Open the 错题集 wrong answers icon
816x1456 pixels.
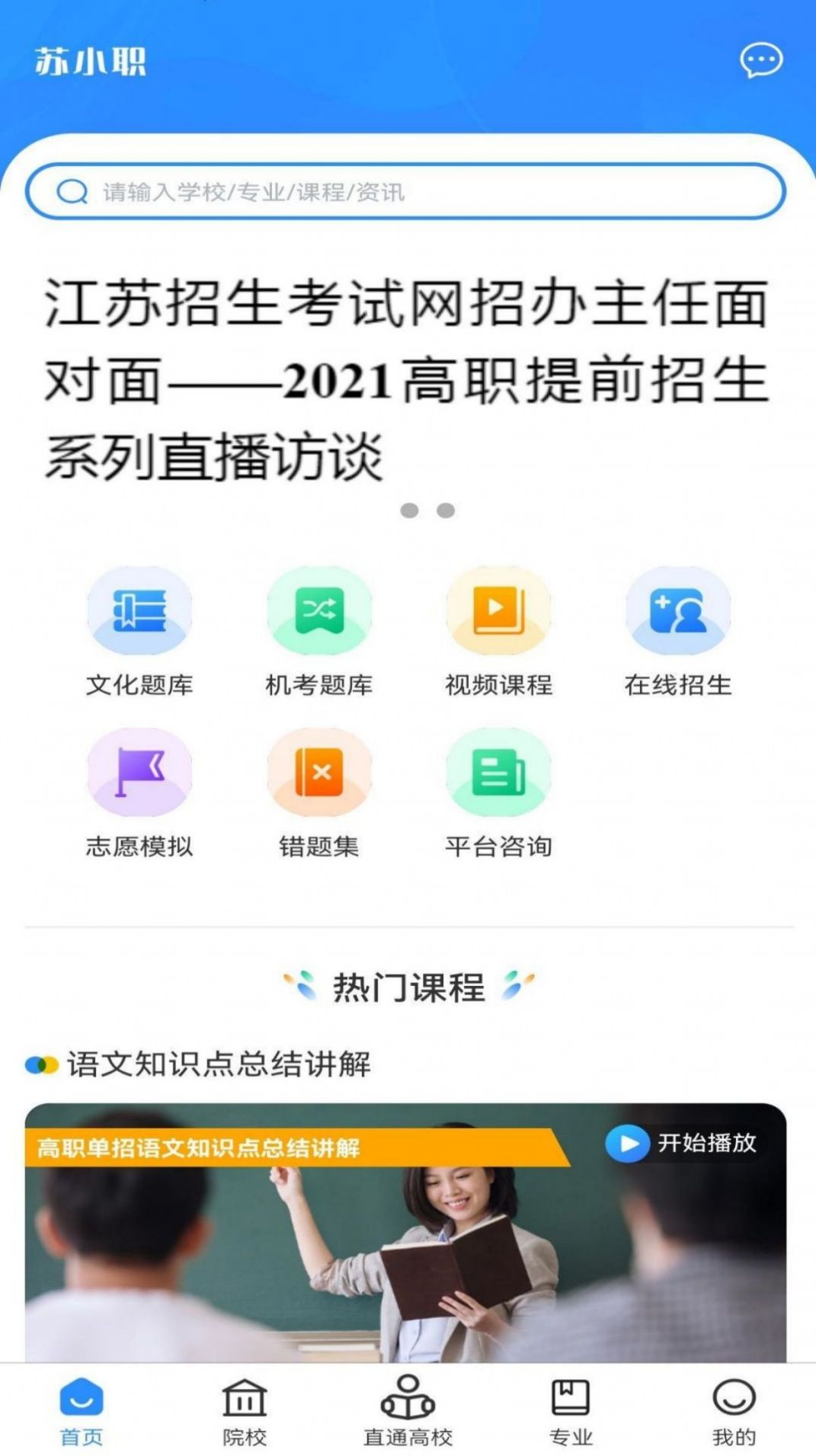click(318, 772)
